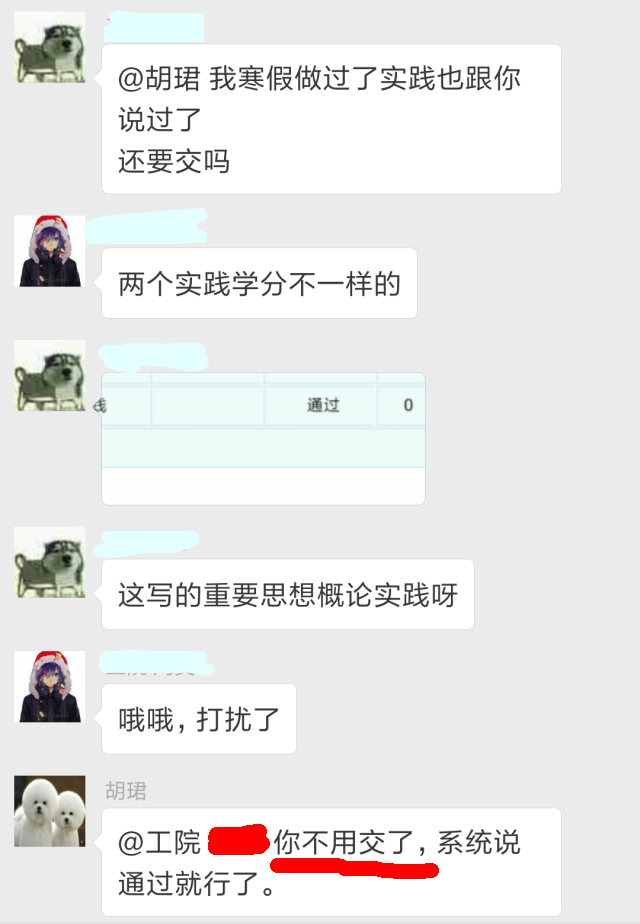Open the avatar next to 哦哦，打扰了

point(50,687)
